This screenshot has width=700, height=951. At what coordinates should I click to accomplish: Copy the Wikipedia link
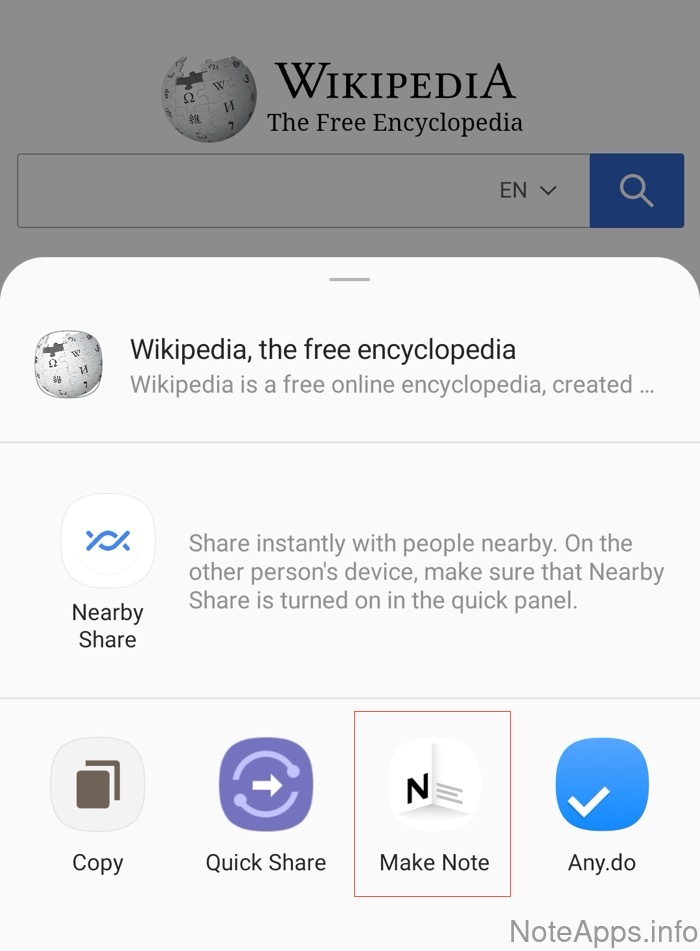pyautogui.click(x=97, y=786)
